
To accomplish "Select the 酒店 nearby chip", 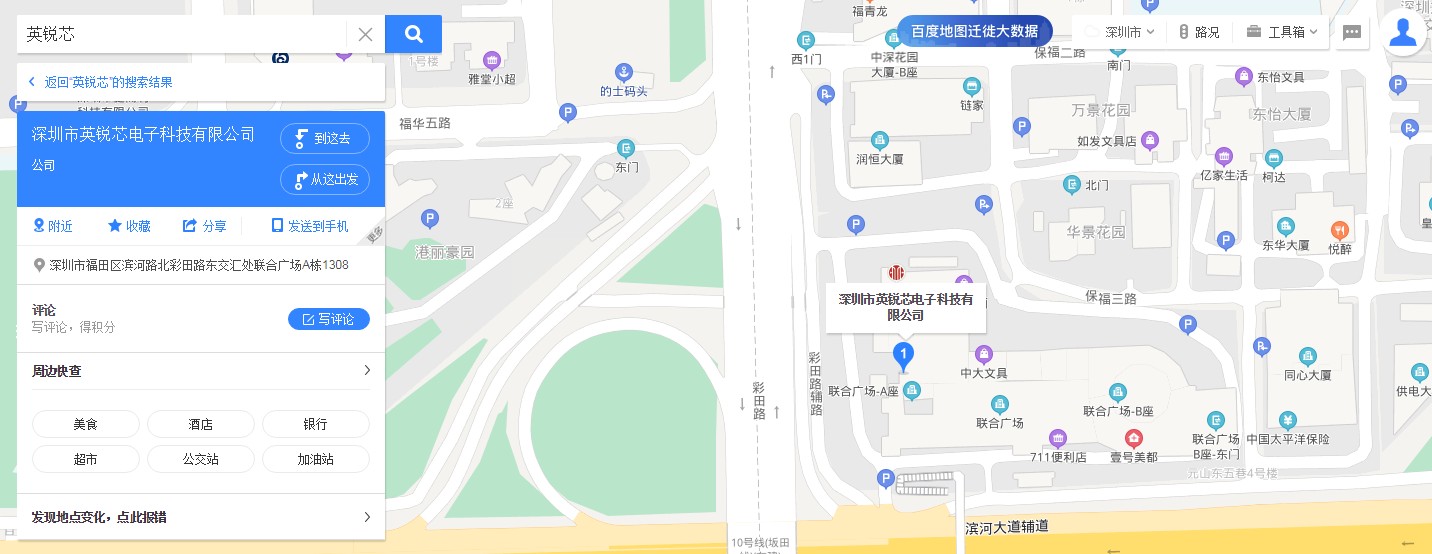I will pyautogui.click(x=200, y=424).
